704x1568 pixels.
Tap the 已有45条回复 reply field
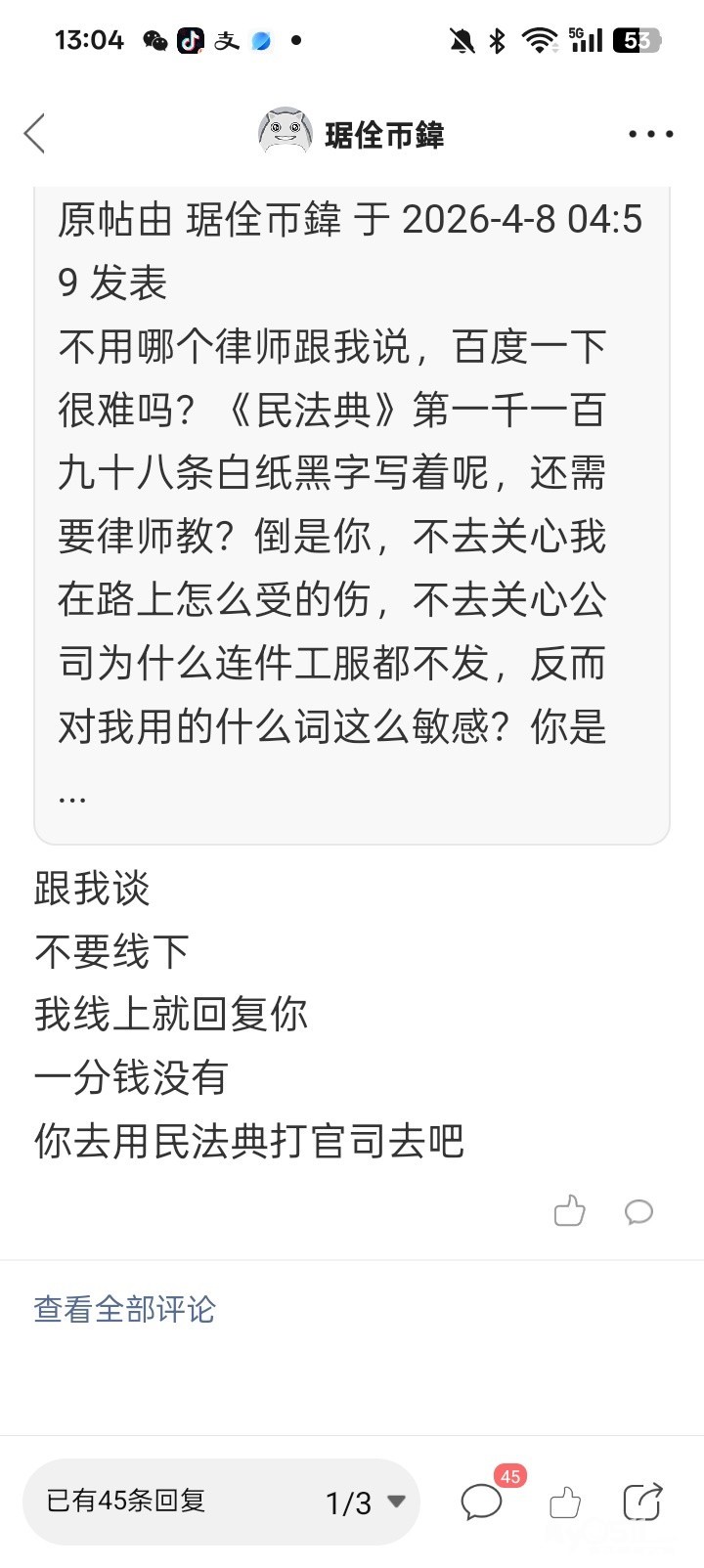tap(147, 1502)
